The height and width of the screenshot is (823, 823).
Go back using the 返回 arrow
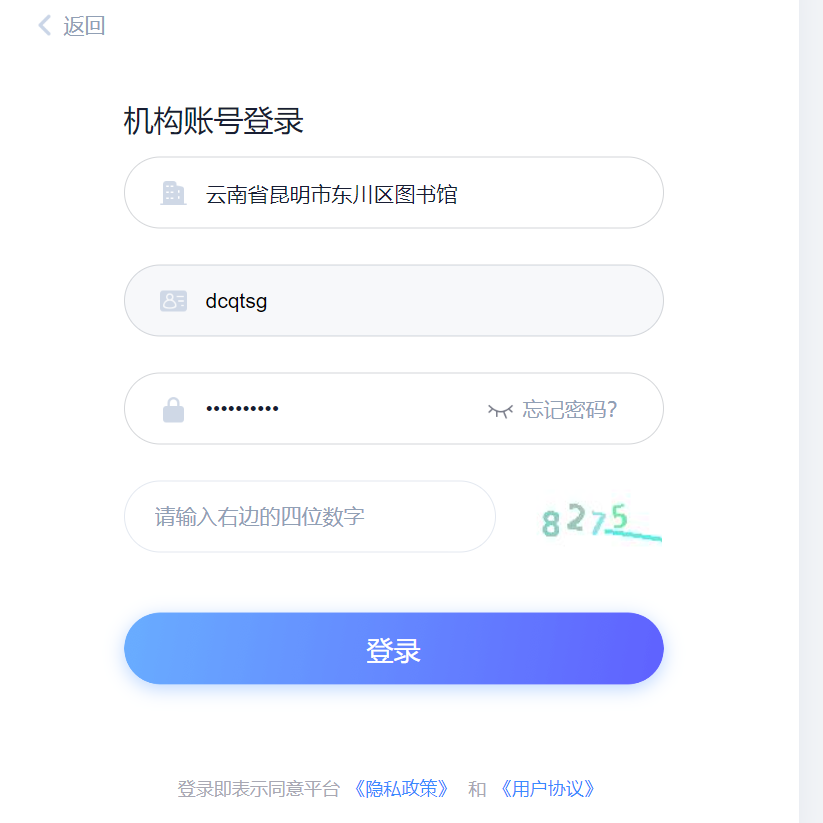tap(71, 26)
